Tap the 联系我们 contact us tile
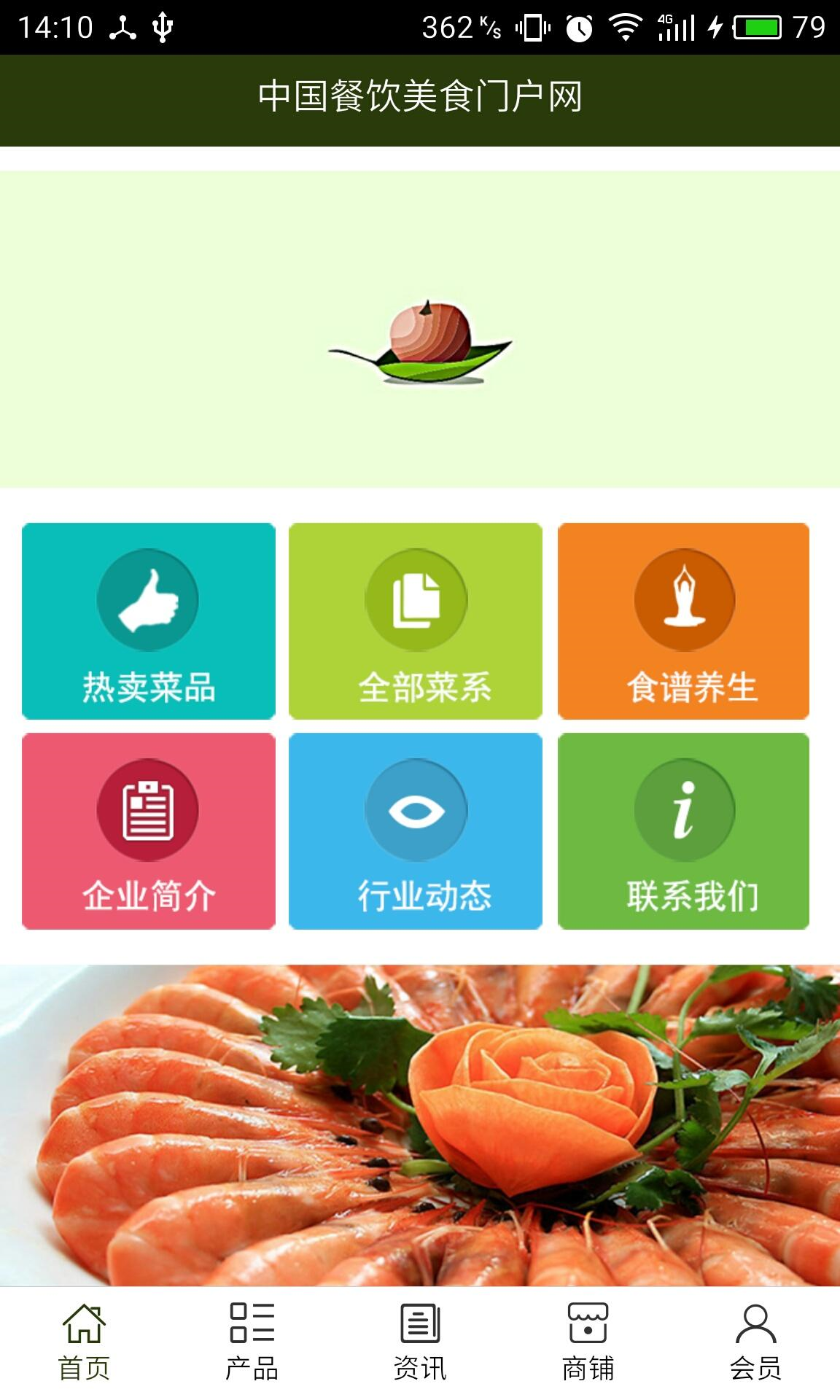Viewport: 840px width, 1400px height. pos(683,831)
